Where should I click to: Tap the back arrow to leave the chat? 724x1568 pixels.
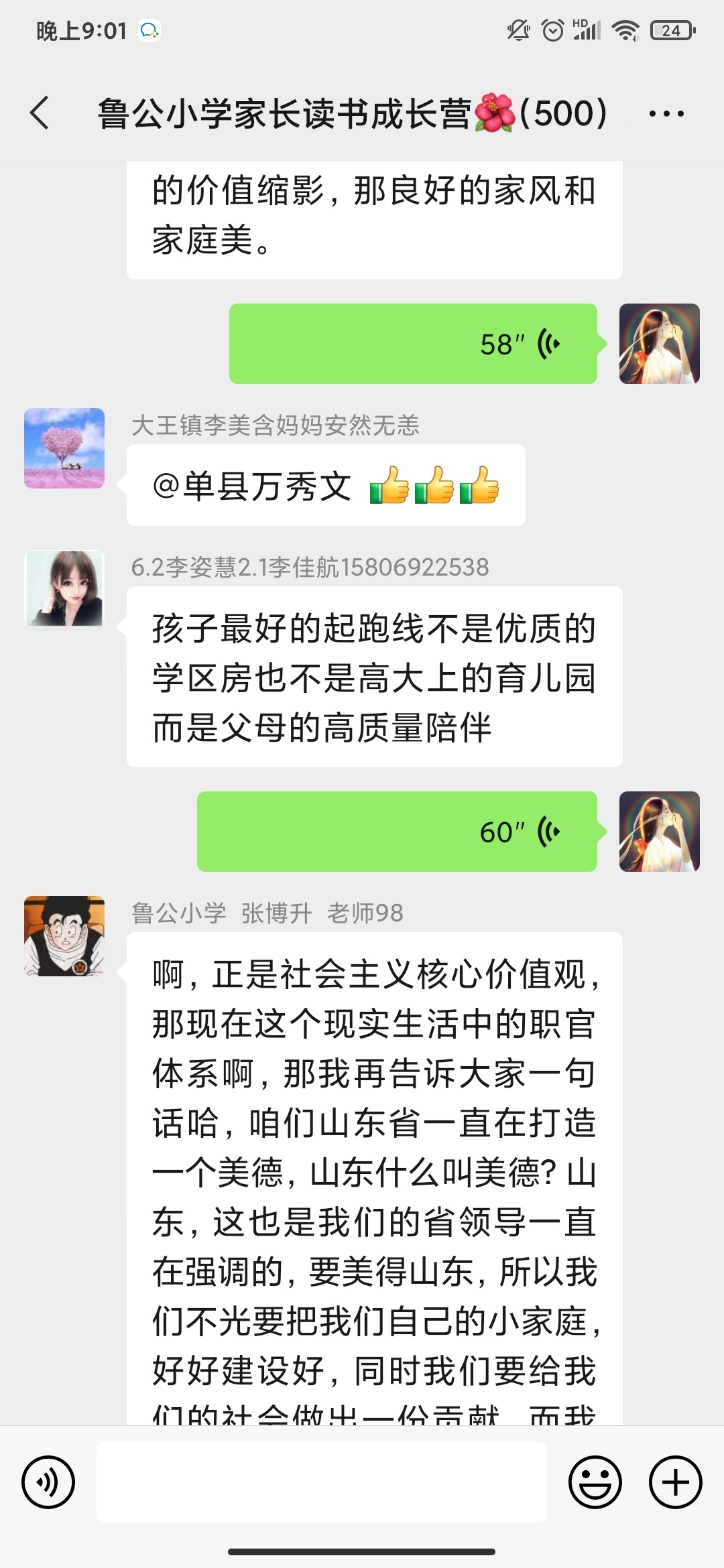coord(38,113)
